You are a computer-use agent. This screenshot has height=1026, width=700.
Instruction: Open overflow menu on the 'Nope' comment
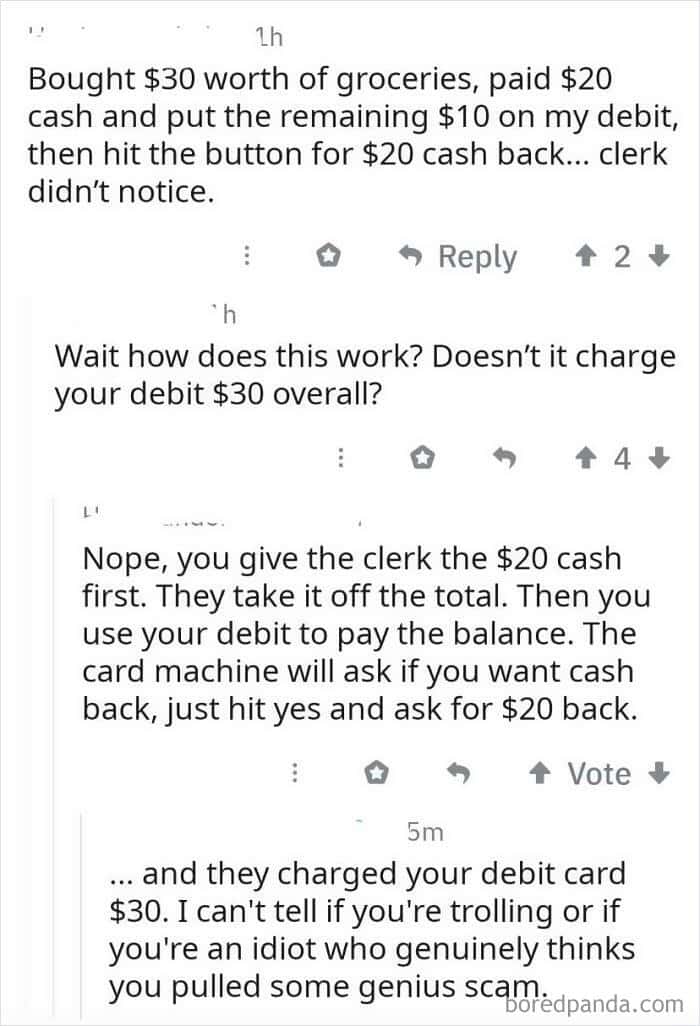(295, 773)
